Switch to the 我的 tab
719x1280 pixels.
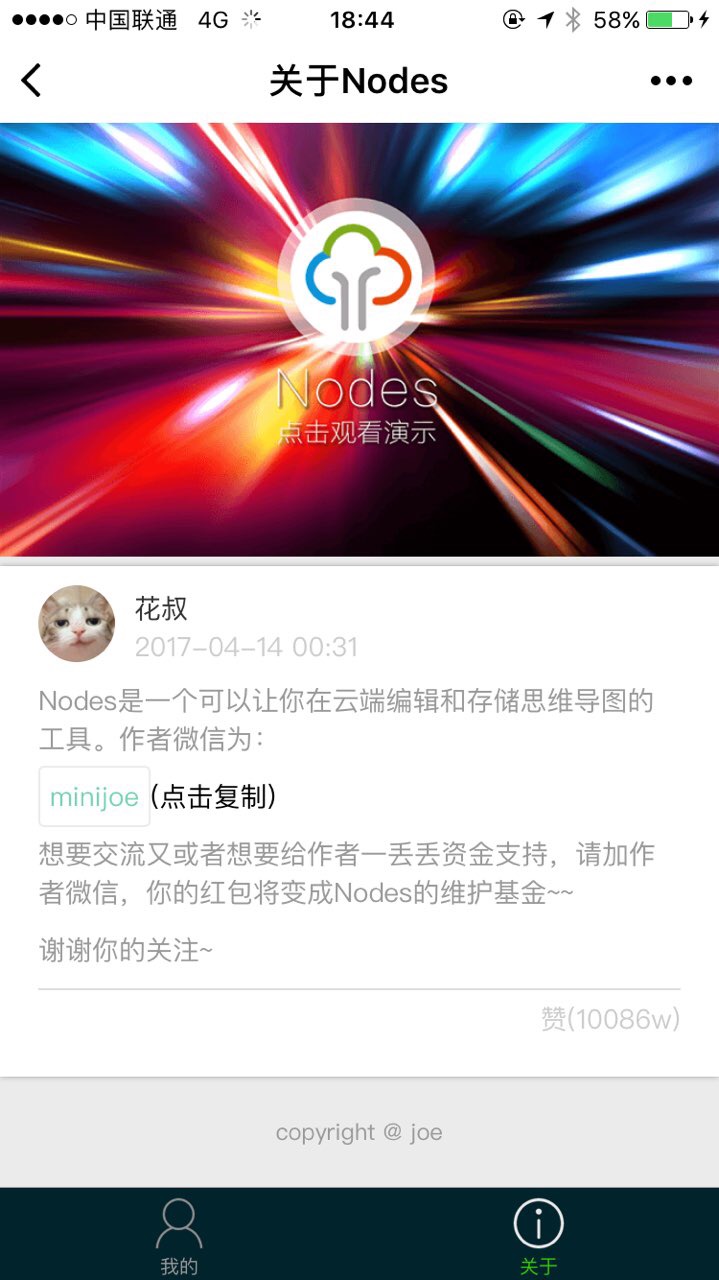pyautogui.click(x=179, y=1236)
